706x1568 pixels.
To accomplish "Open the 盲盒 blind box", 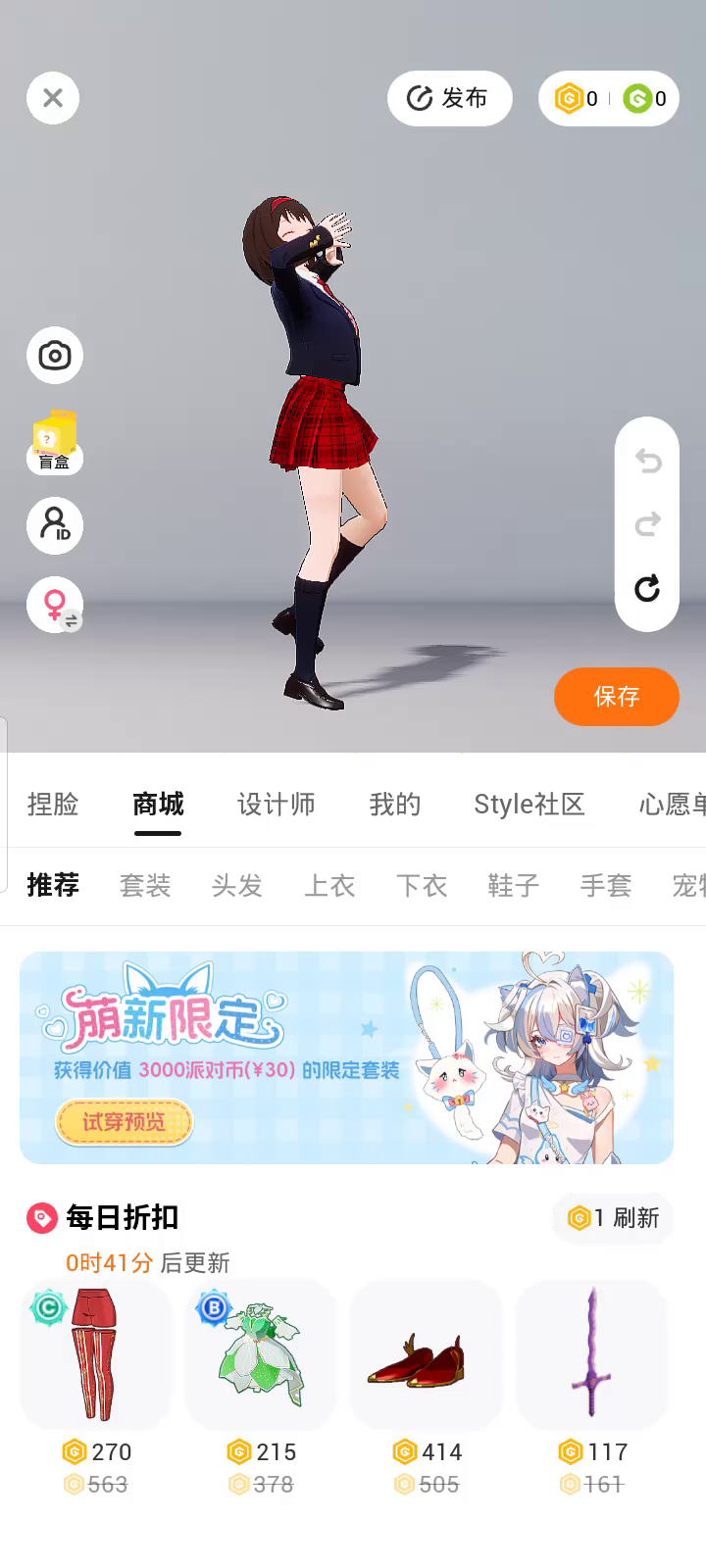I will [x=55, y=442].
